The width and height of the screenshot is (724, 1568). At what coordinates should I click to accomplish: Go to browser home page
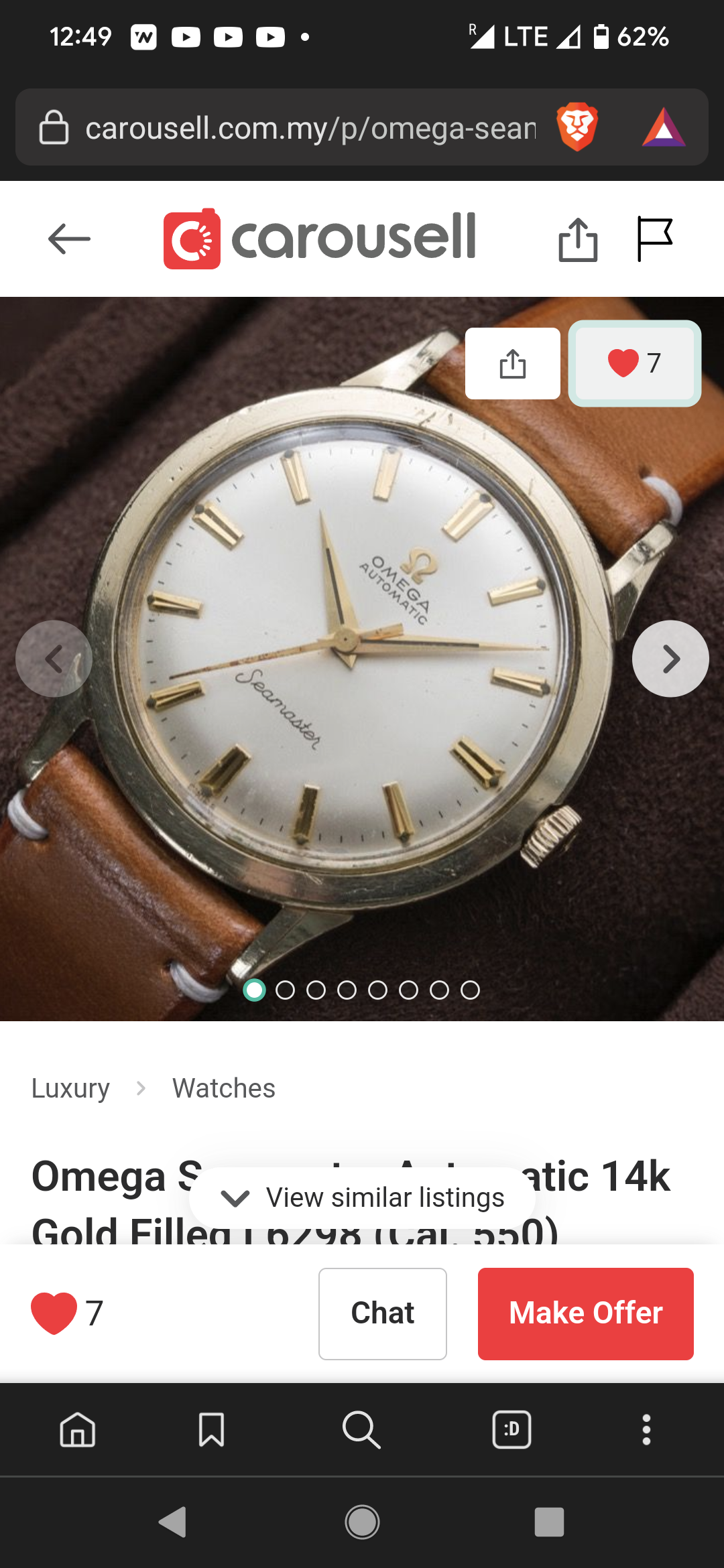(x=78, y=1430)
